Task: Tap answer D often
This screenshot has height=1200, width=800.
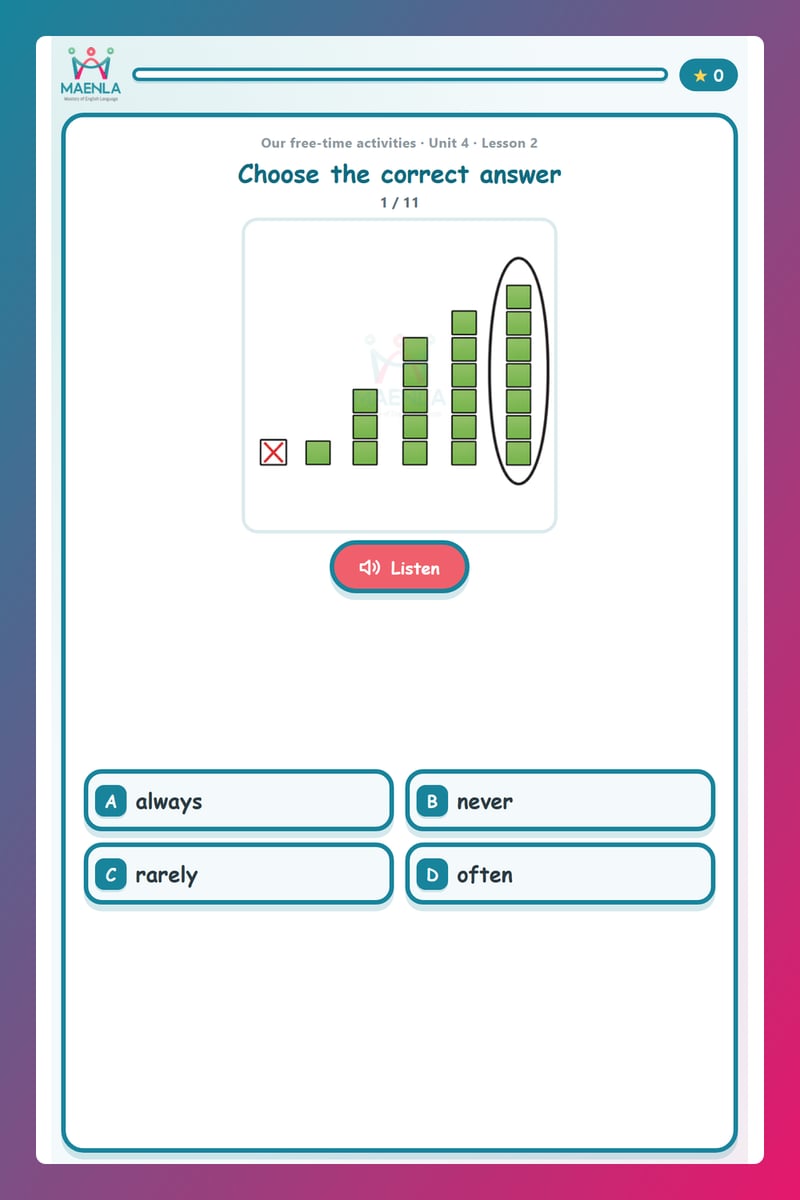Action: pyautogui.click(x=560, y=875)
